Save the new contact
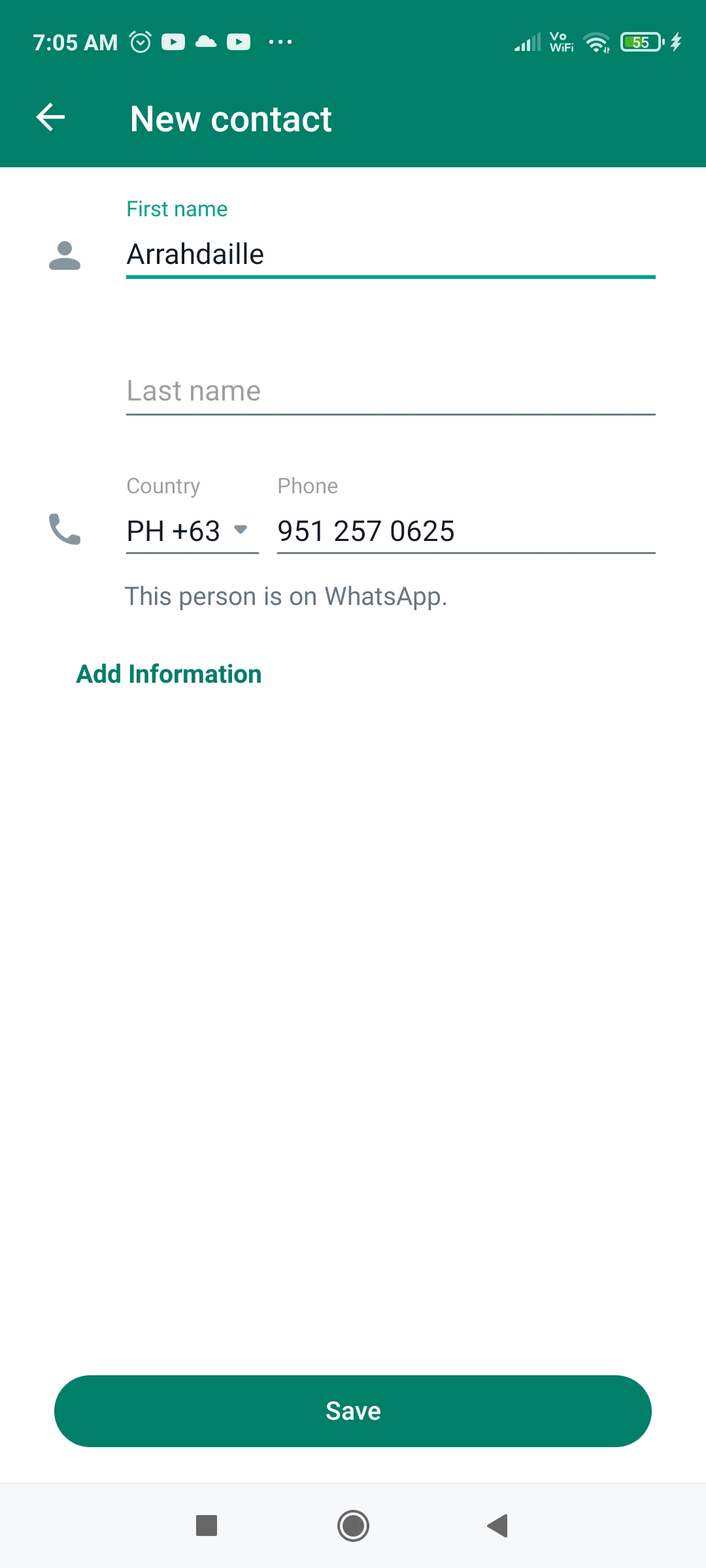706x1568 pixels. point(353,1411)
